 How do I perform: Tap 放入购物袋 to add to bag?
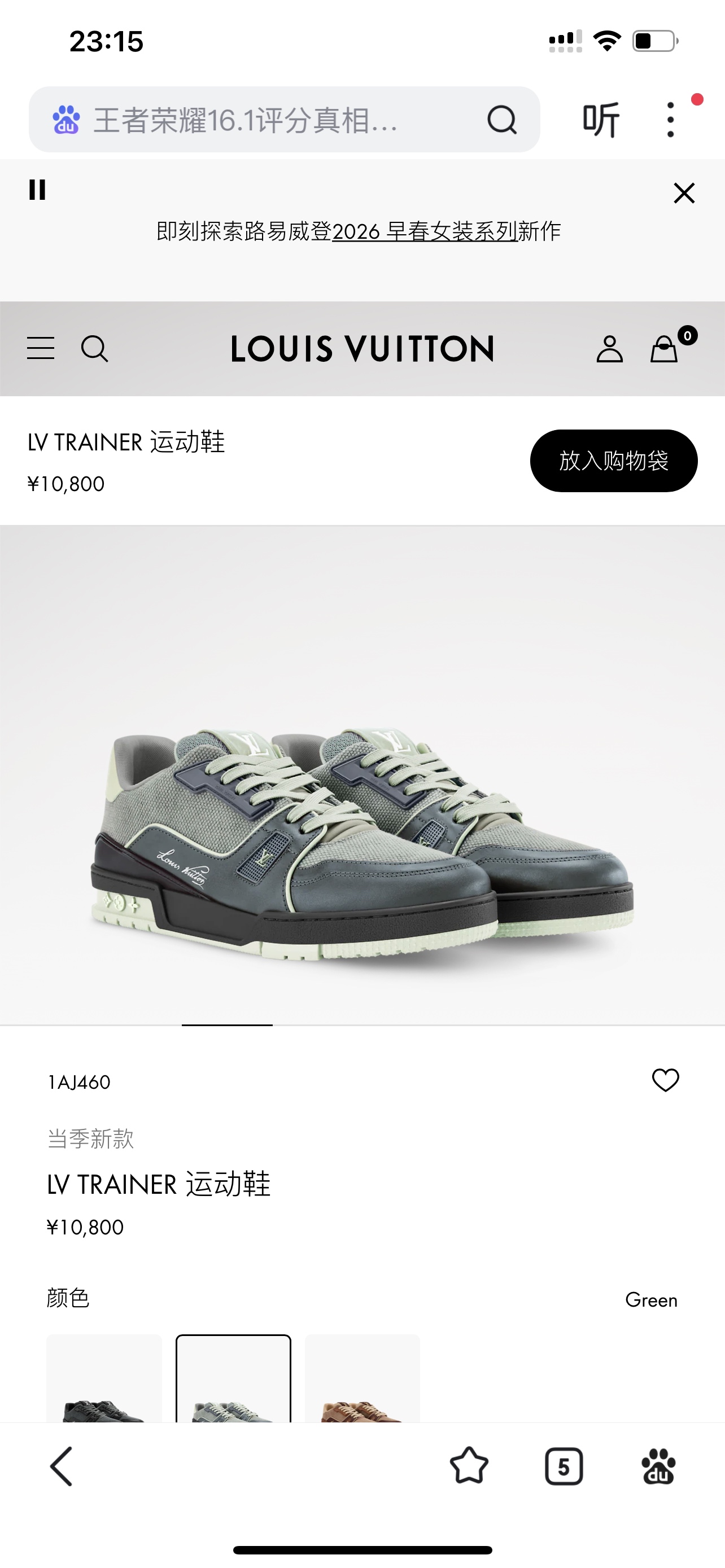614,461
